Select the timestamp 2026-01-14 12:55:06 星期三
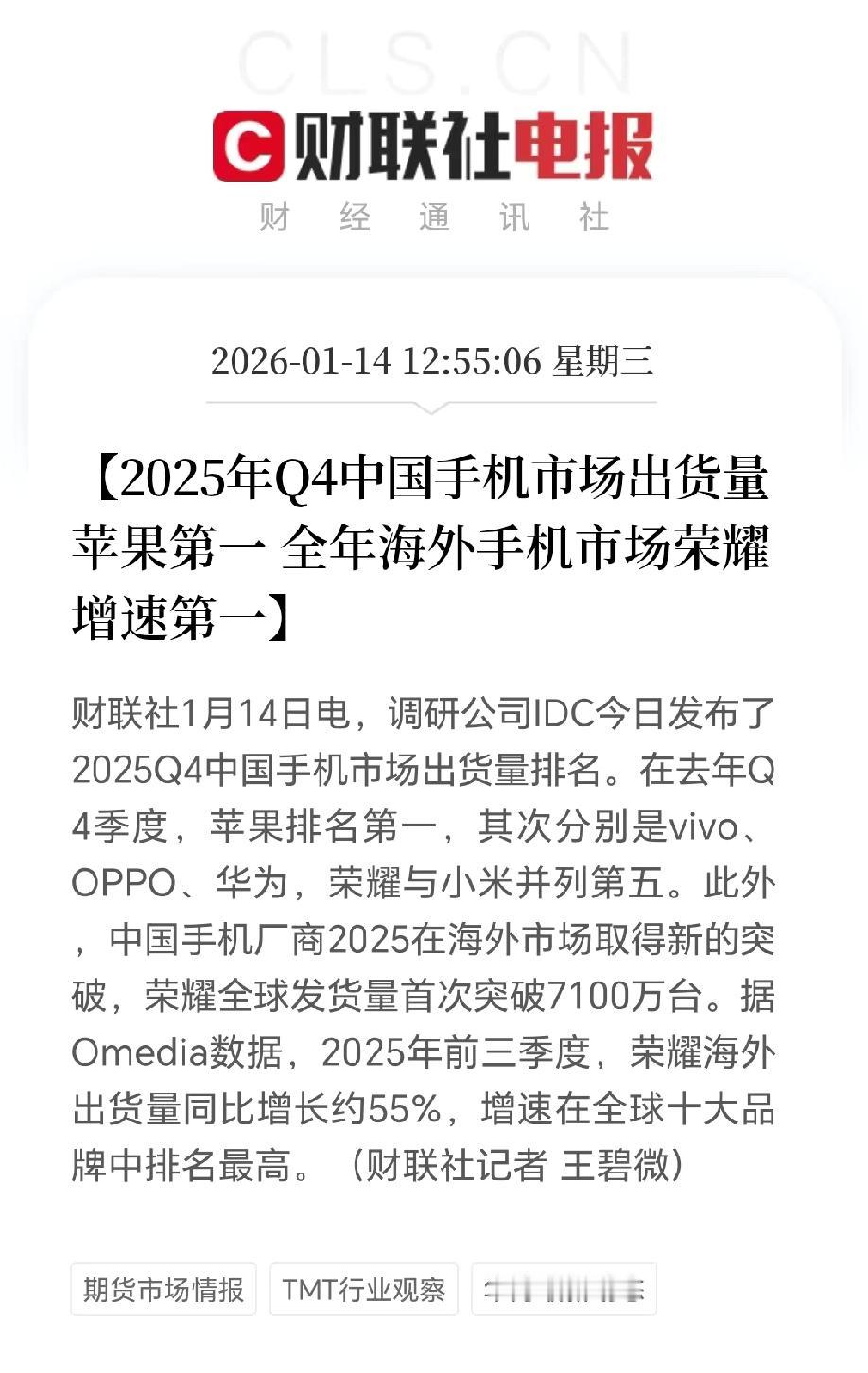Image resolution: width=868 pixels, height=1373 pixels. click(434, 360)
